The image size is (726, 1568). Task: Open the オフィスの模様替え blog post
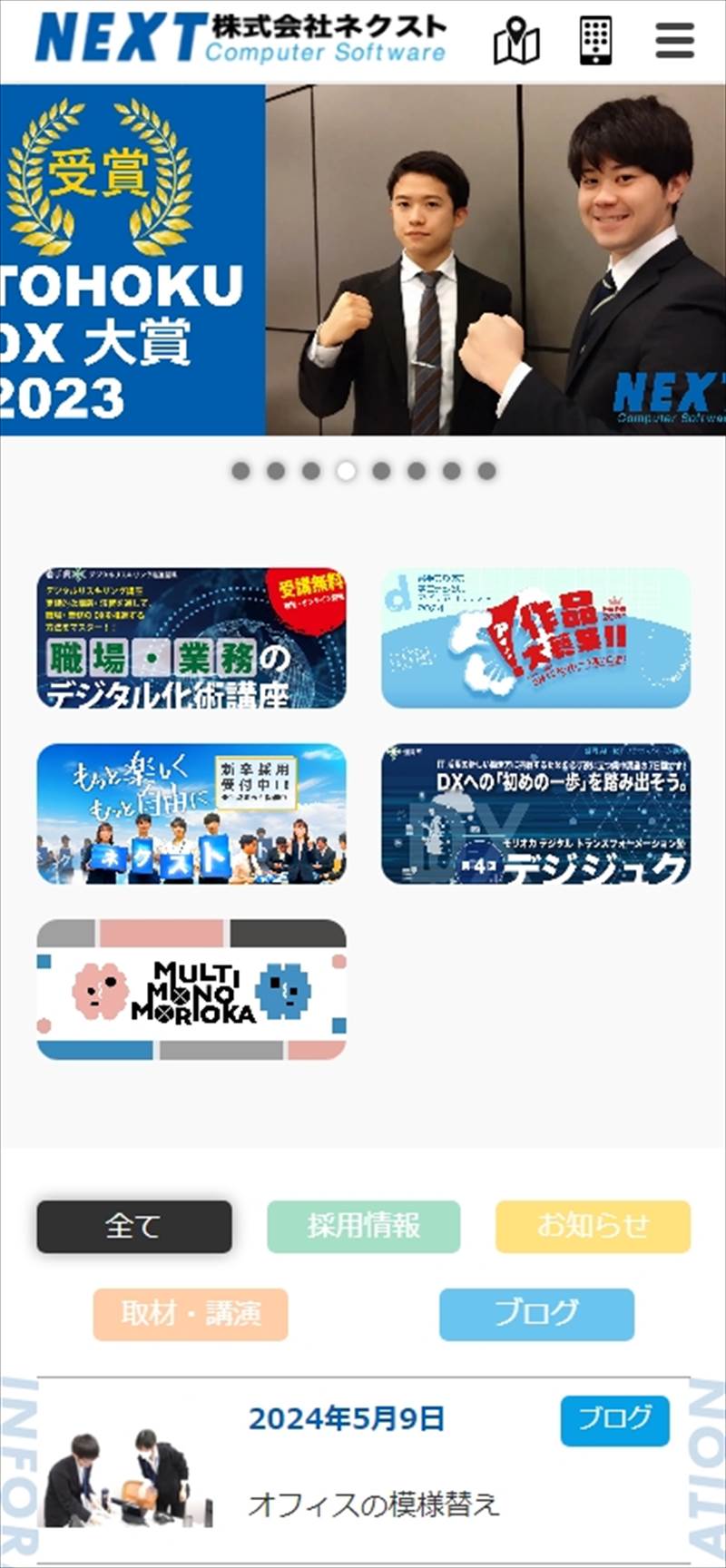point(373,1504)
